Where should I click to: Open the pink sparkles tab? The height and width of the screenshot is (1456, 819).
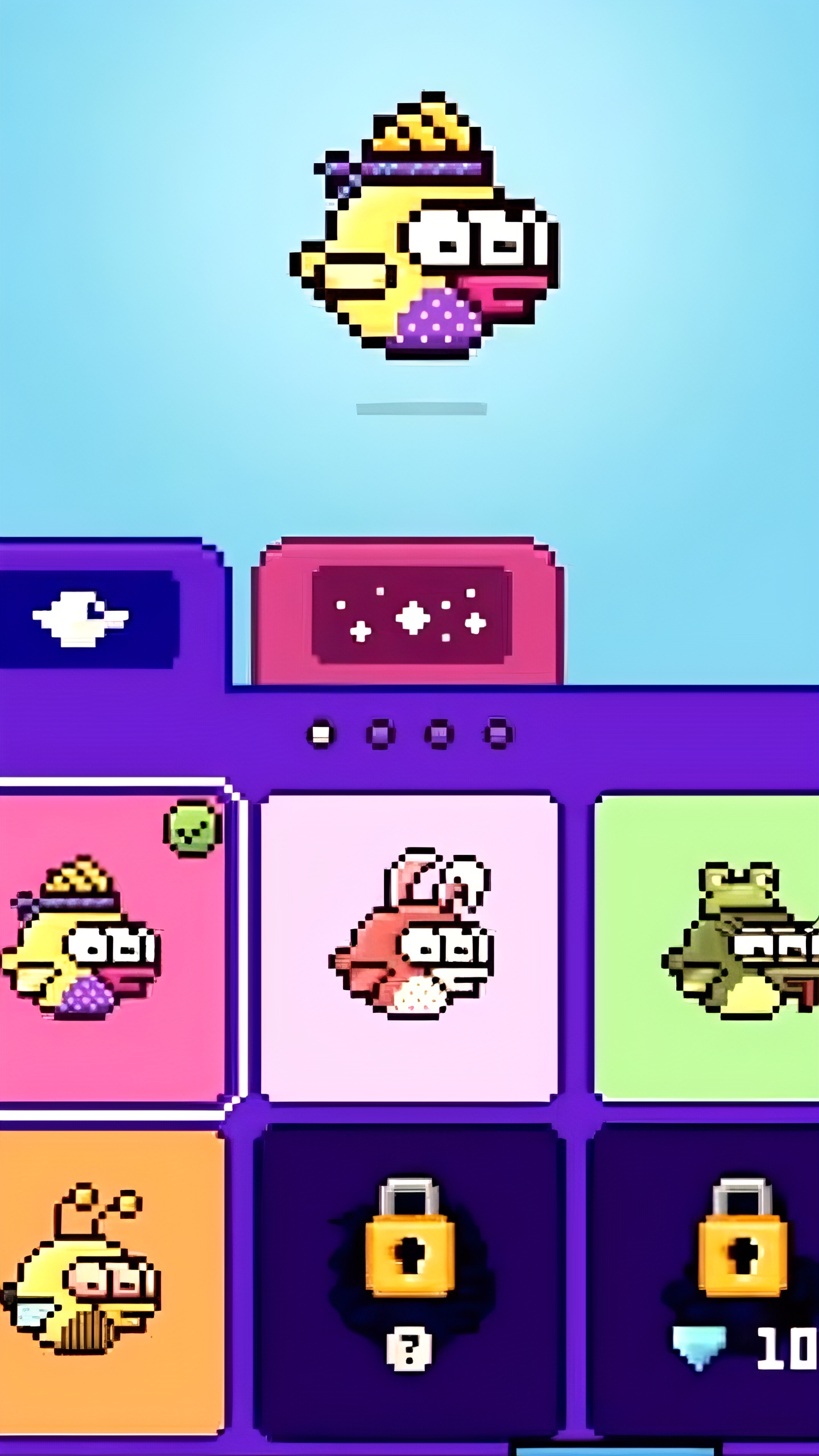point(408,613)
